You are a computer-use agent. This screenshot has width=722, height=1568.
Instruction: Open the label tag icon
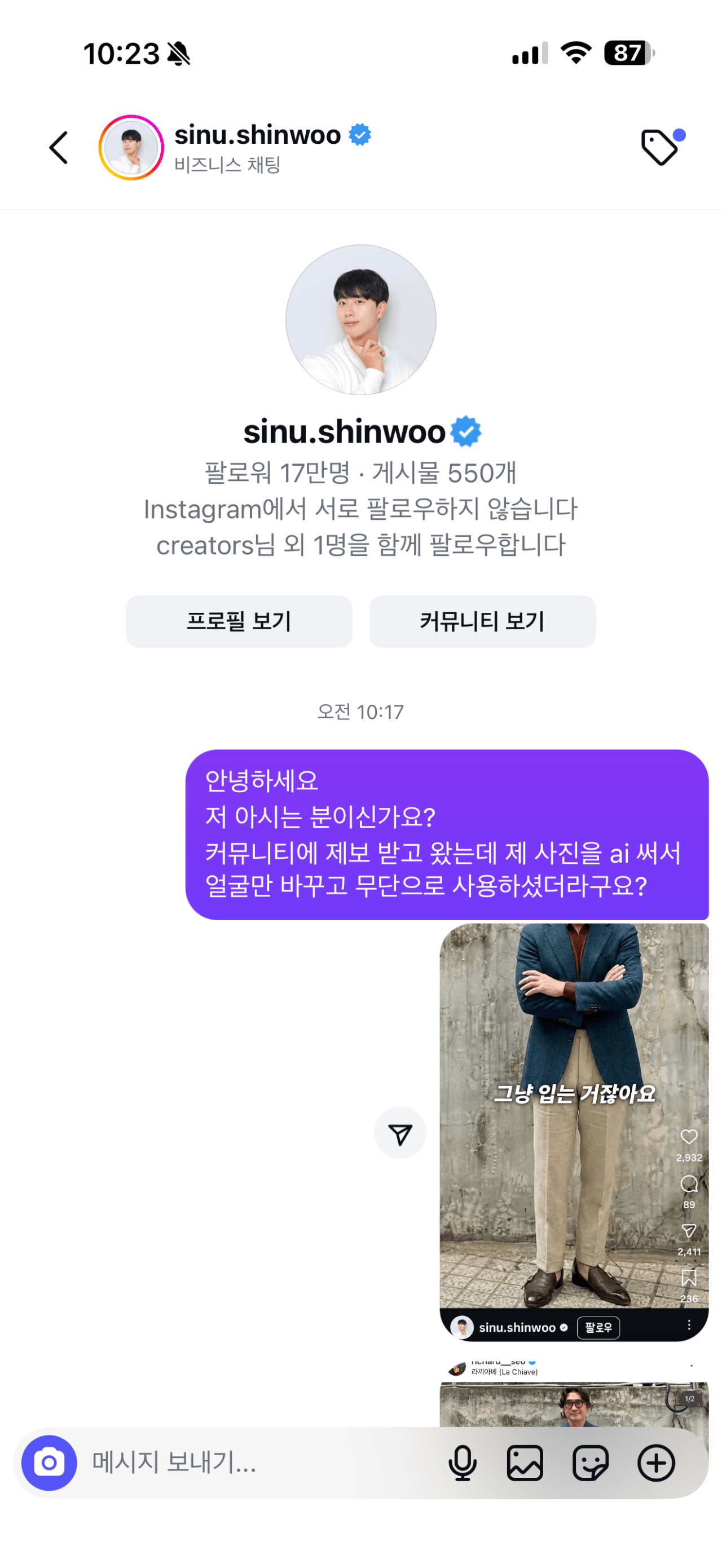coord(660,147)
